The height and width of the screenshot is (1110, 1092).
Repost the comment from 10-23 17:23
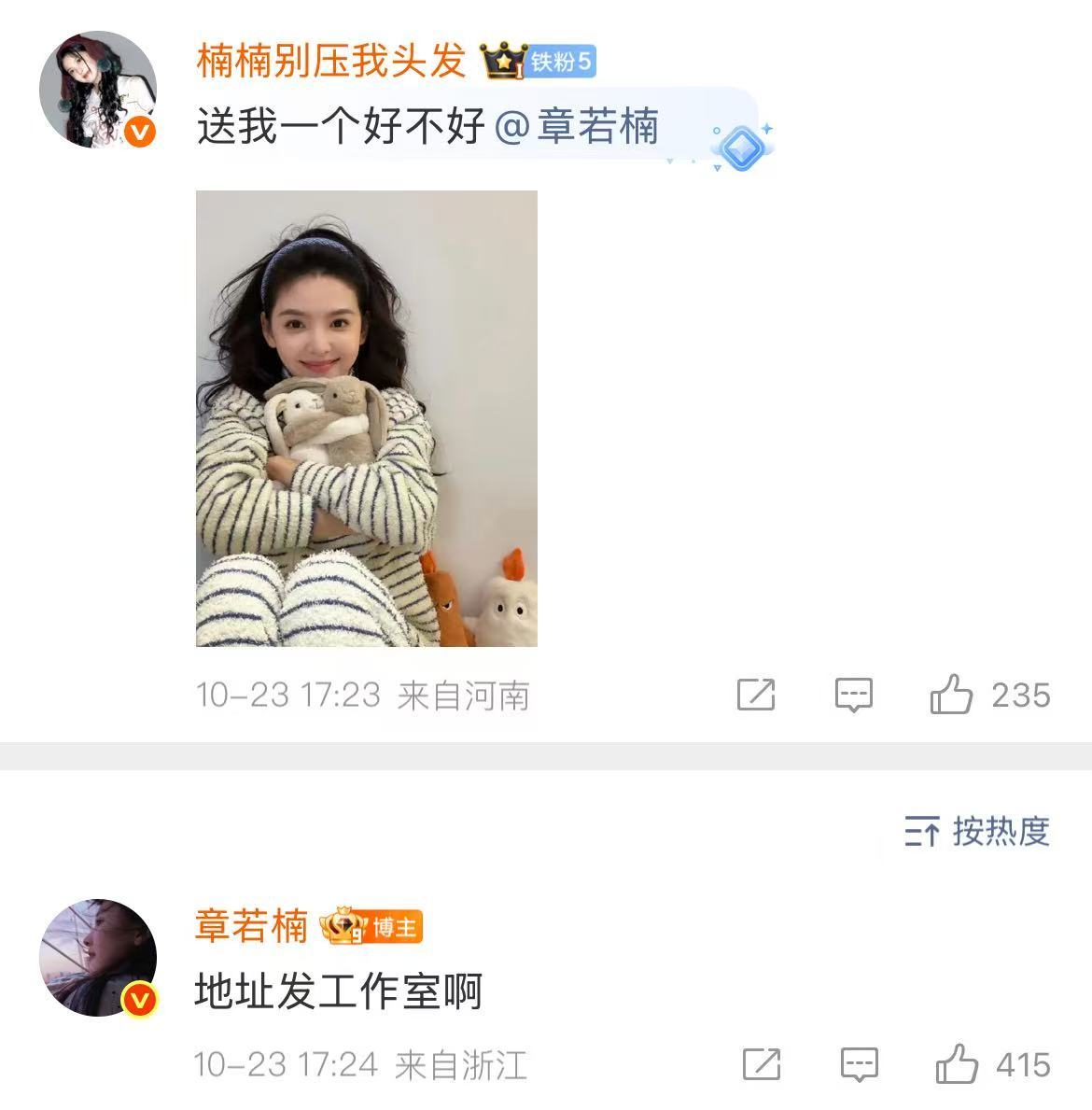tap(756, 695)
